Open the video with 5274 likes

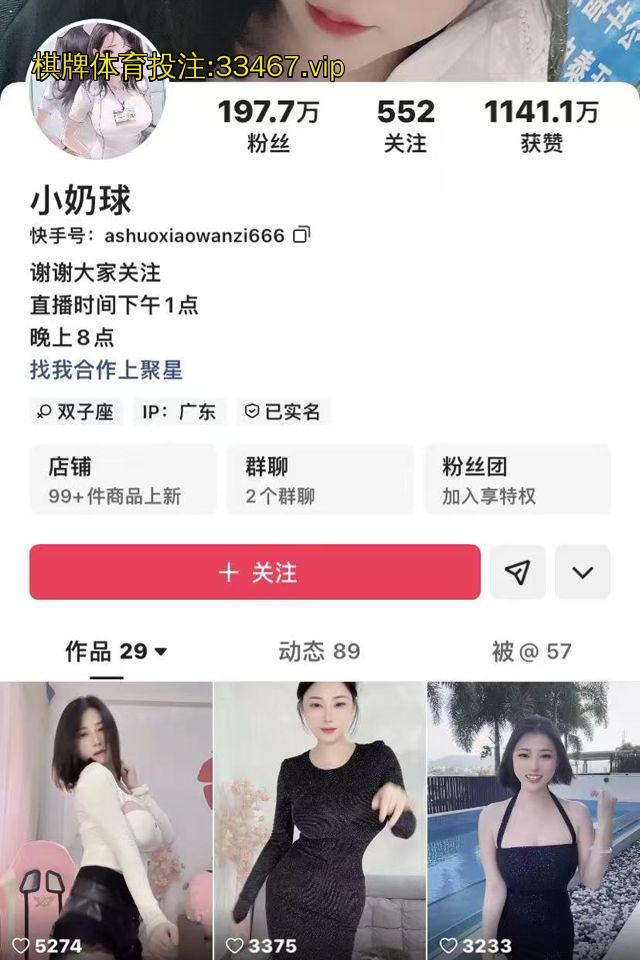pos(106,815)
